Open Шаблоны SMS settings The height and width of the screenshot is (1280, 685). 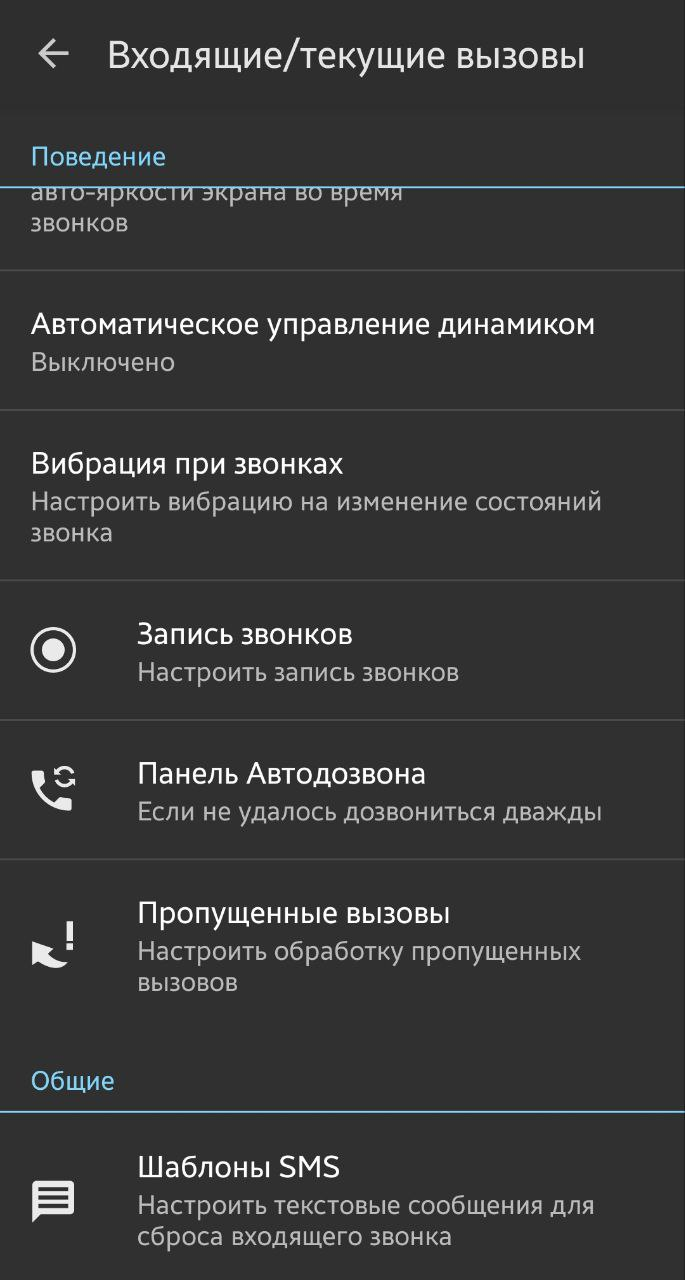(x=342, y=1200)
